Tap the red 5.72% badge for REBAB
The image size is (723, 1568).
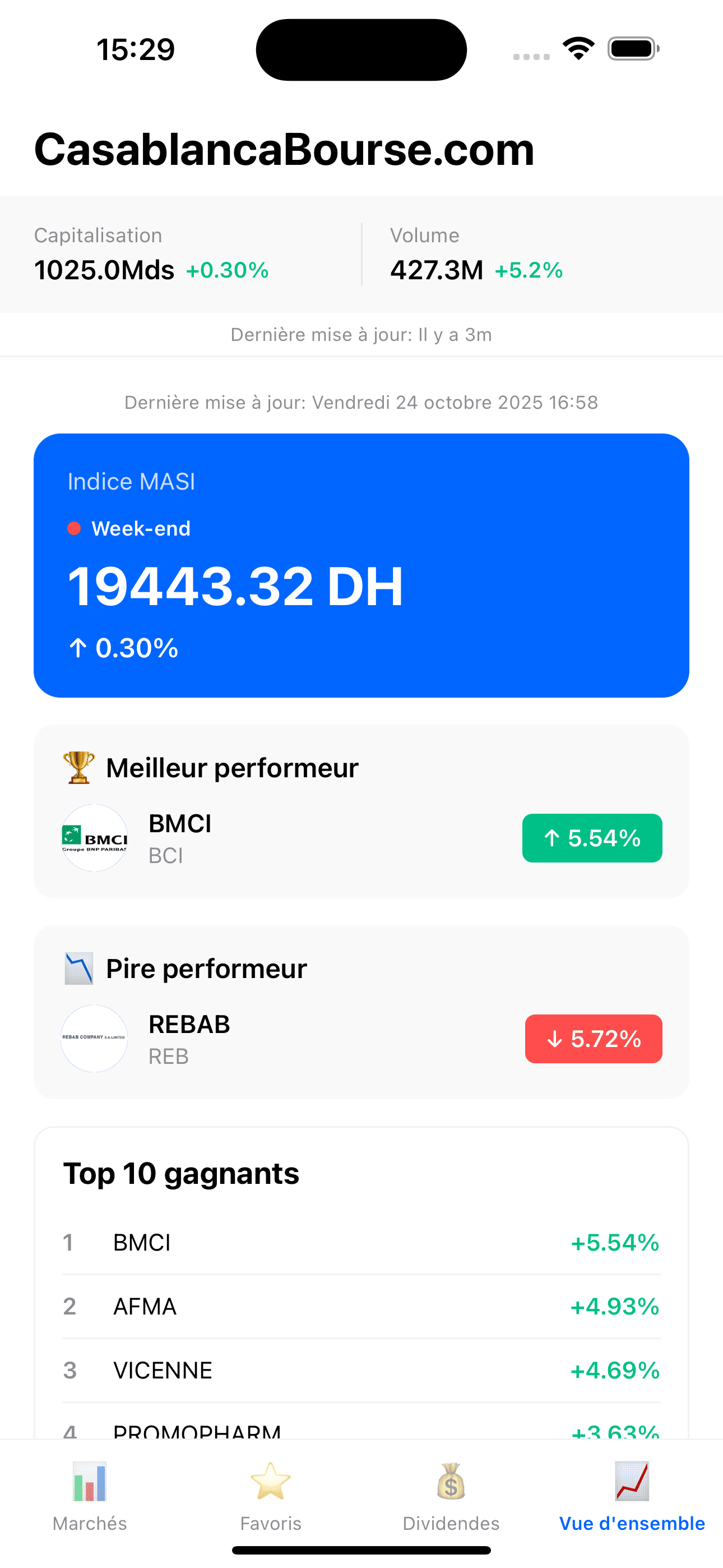[593, 1039]
